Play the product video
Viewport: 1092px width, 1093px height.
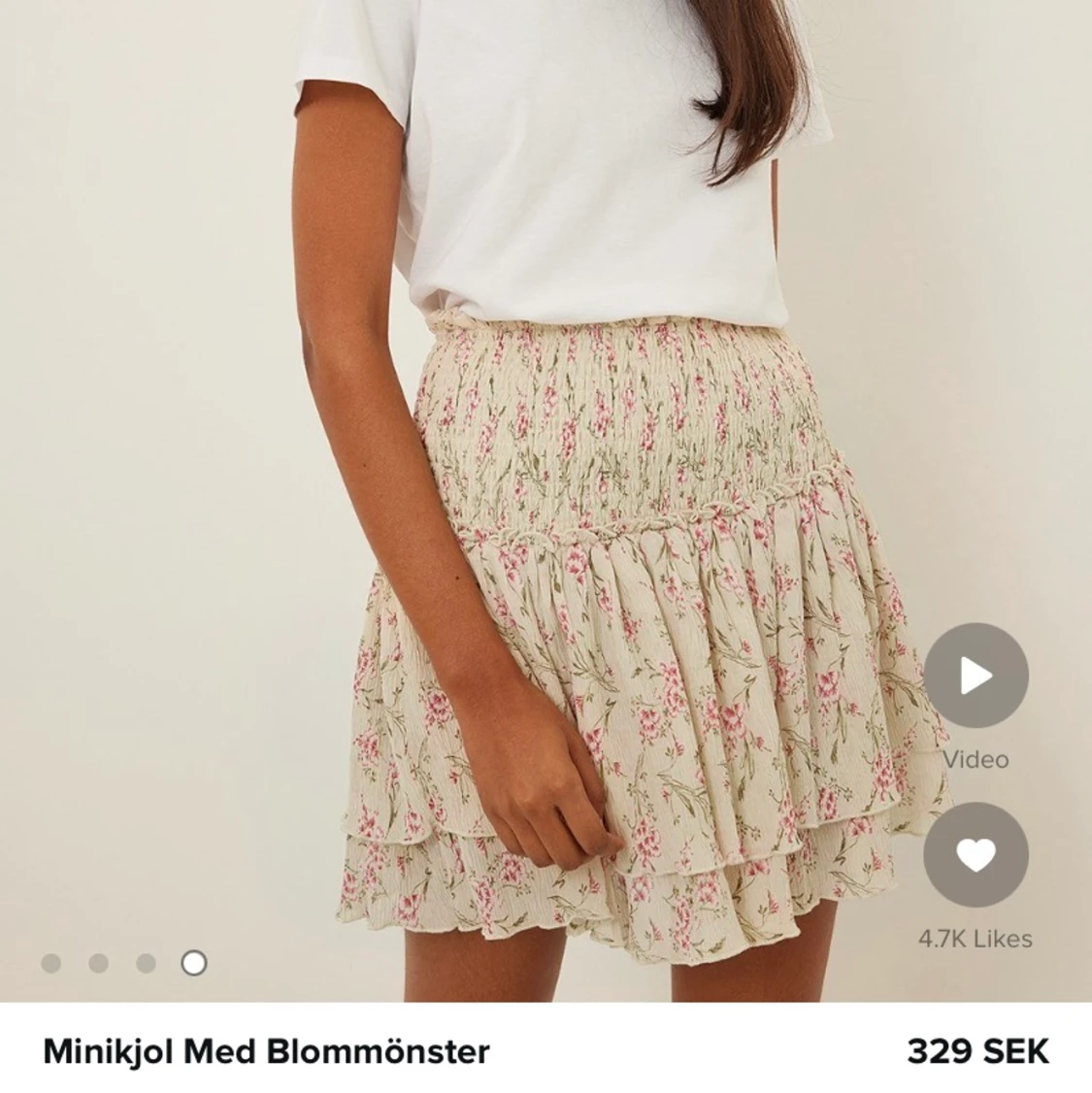[x=975, y=676]
